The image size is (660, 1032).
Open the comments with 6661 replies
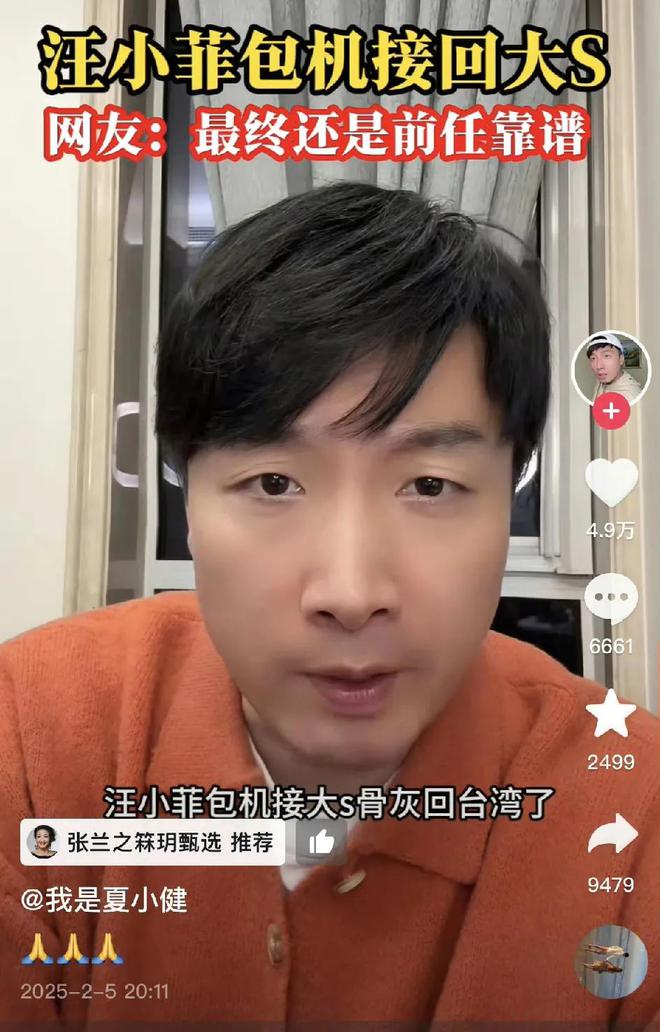(611, 600)
